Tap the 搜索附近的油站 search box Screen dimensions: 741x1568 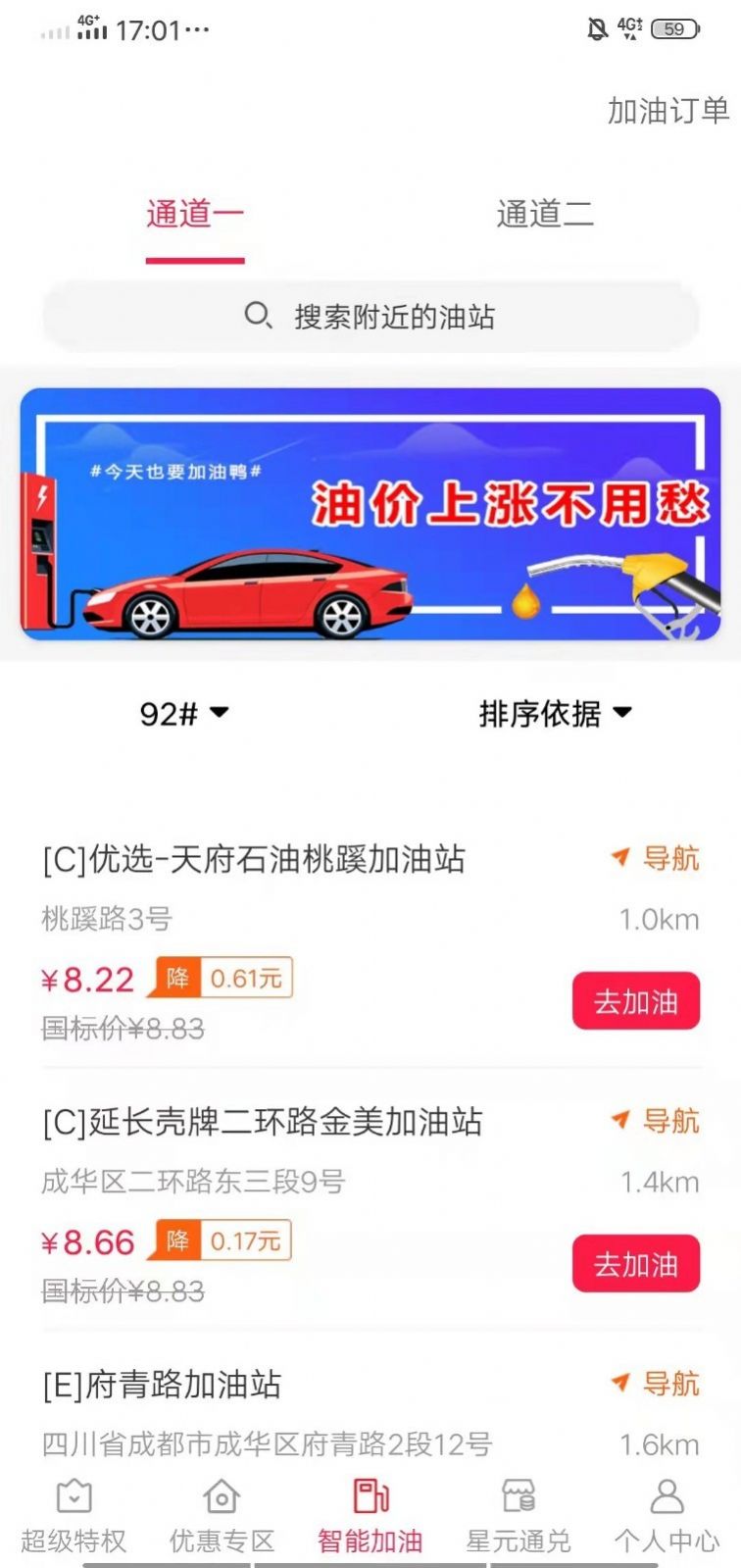click(370, 317)
